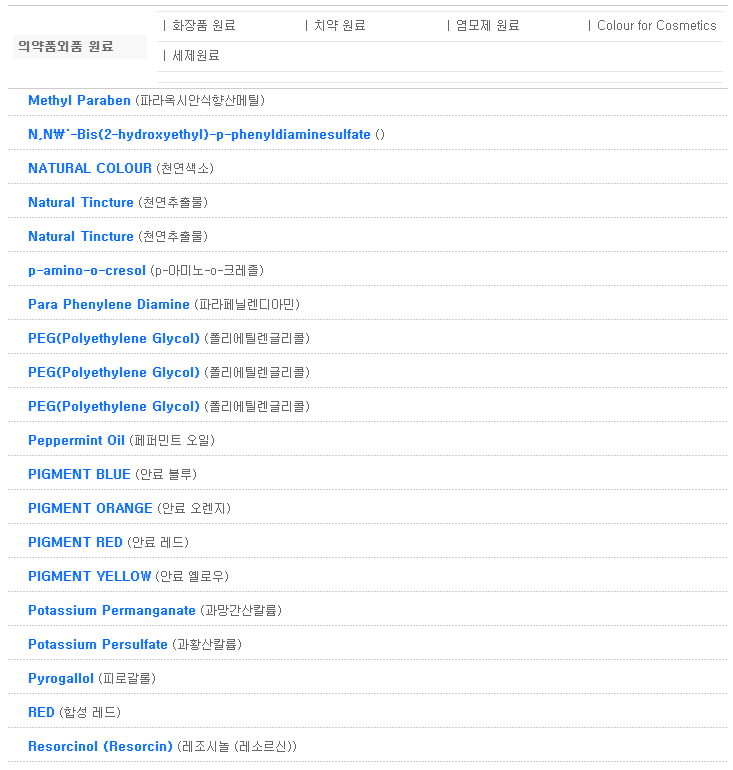Open the Potassium Persulfate item

tap(98, 644)
